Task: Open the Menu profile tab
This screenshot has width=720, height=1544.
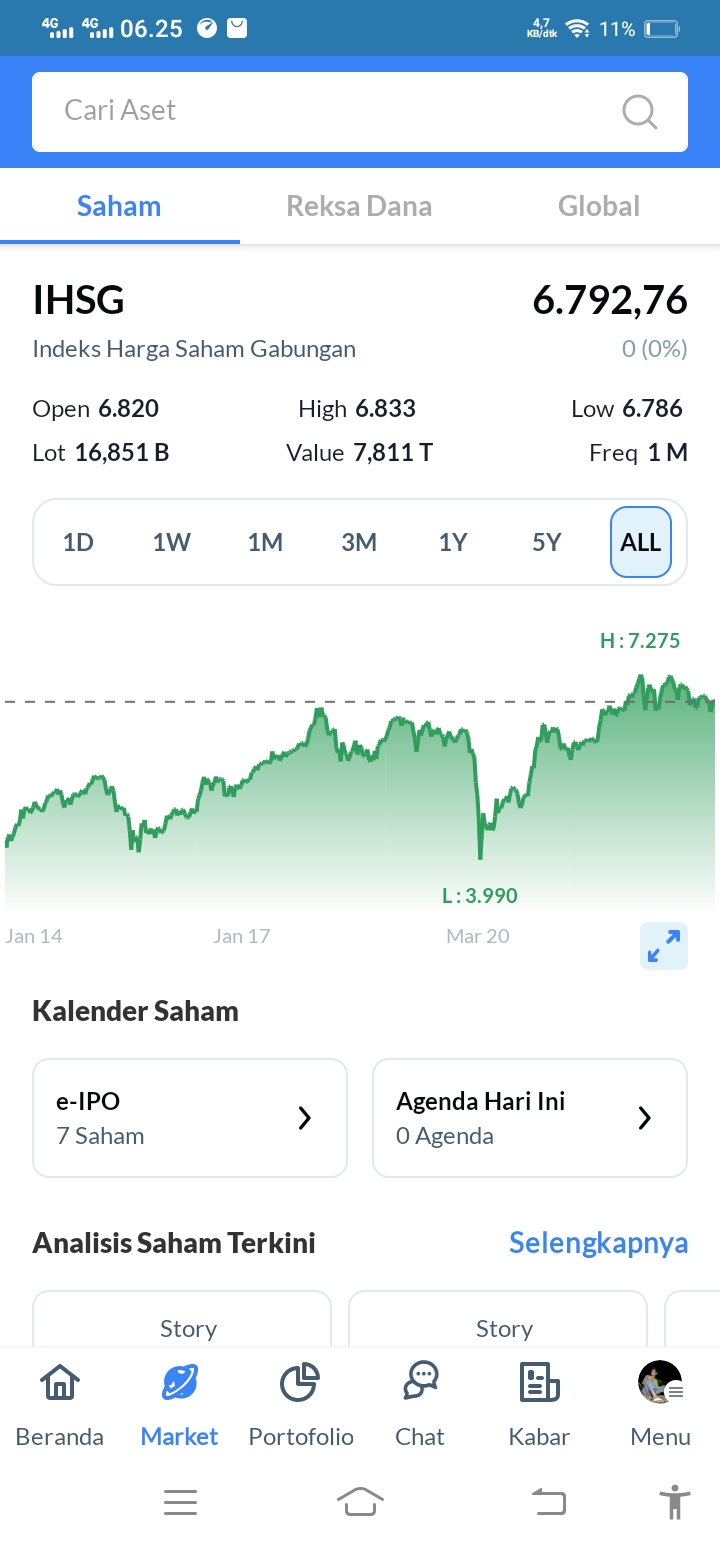Action: [660, 1406]
